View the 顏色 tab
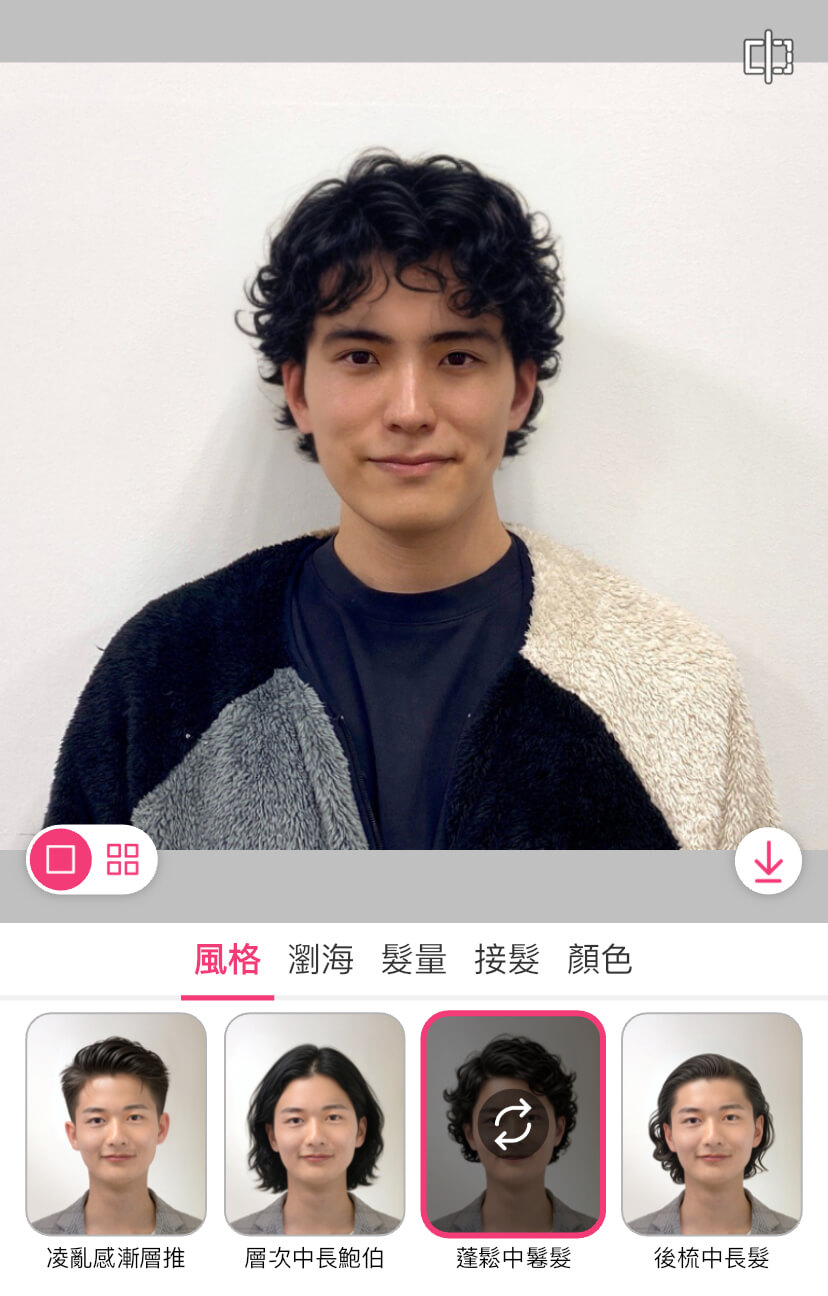The height and width of the screenshot is (1296, 828). tap(599, 960)
